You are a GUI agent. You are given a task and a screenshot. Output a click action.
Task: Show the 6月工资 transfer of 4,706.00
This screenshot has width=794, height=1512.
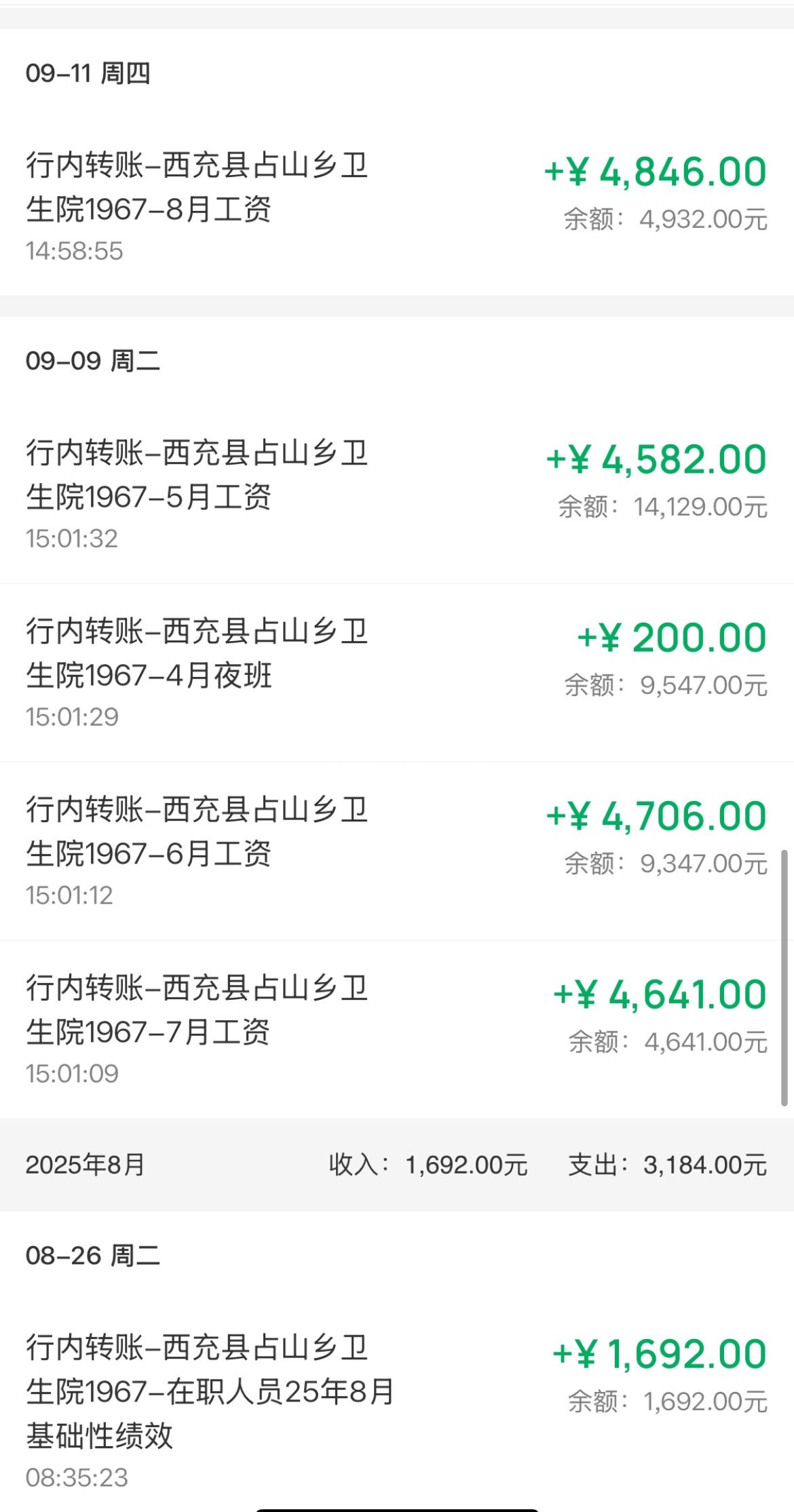click(396, 850)
